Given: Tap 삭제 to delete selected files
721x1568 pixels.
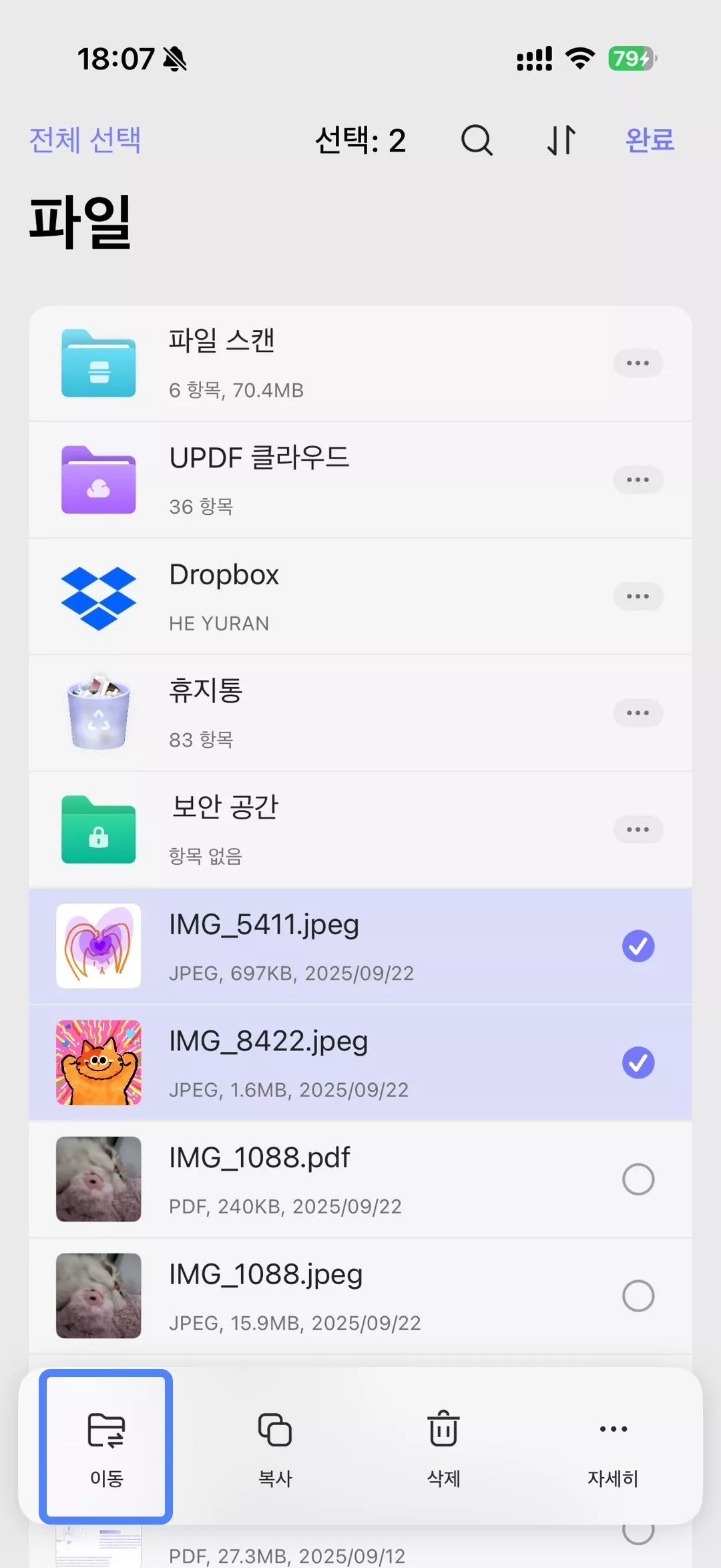Looking at the screenshot, I should pyautogui.click(x=444, y=1446).
